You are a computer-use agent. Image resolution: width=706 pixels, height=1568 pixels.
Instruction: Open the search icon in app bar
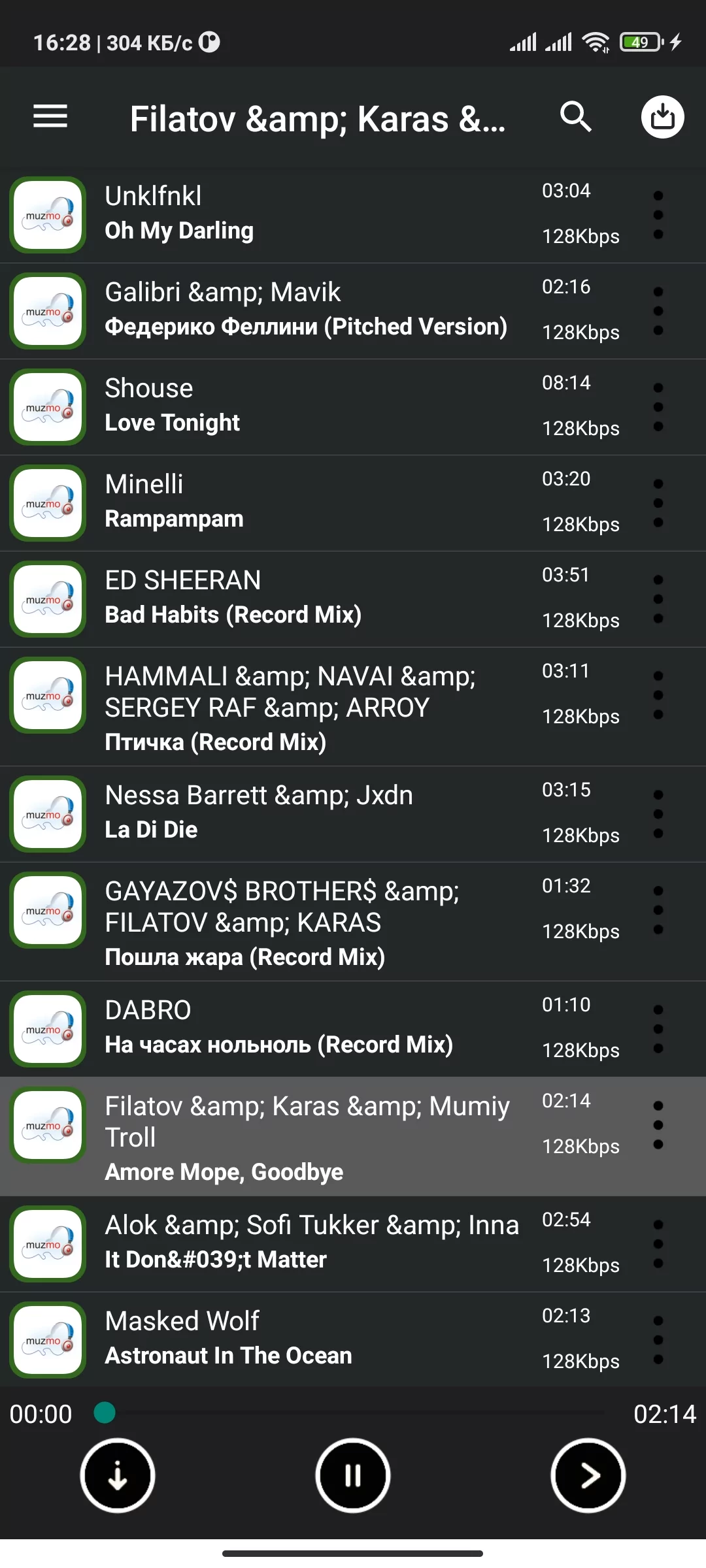pos(575,117)
